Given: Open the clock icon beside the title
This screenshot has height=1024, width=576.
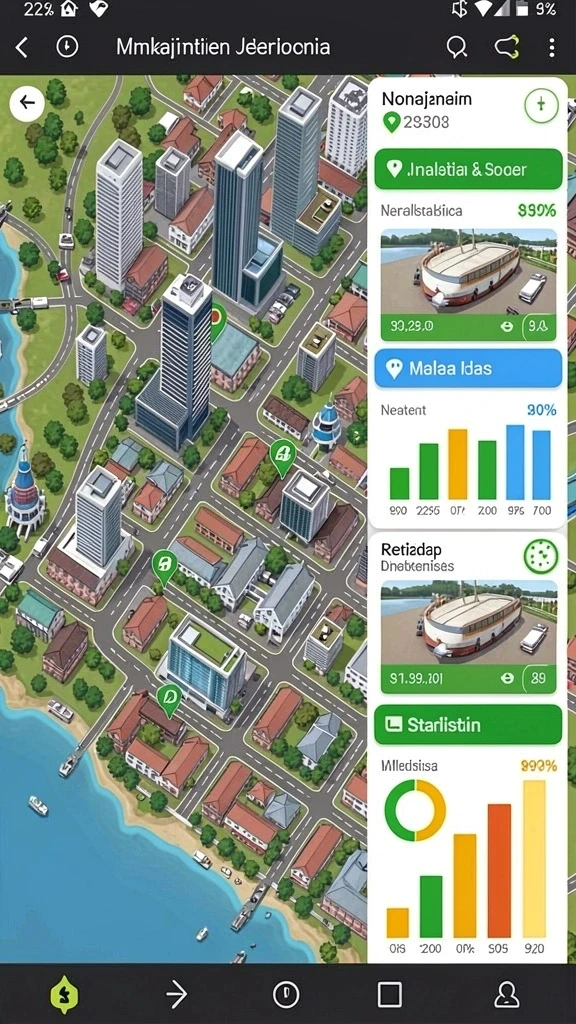Looking at the screenshot, I should (67, 47).
